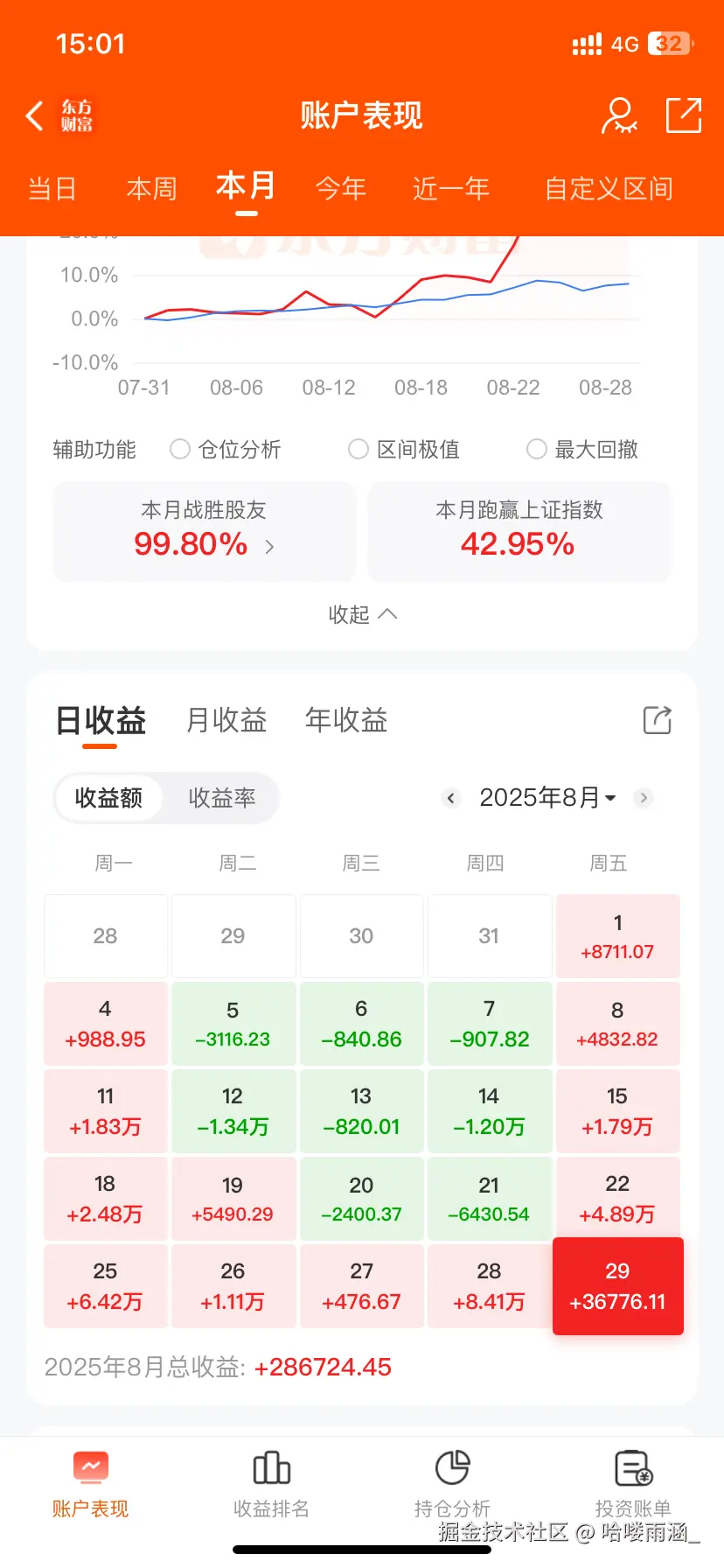This screenshot has width=724, height=1568.
Task: Select the 账户表现 tab in bottom navigation
Action: tap(90, 1487)
